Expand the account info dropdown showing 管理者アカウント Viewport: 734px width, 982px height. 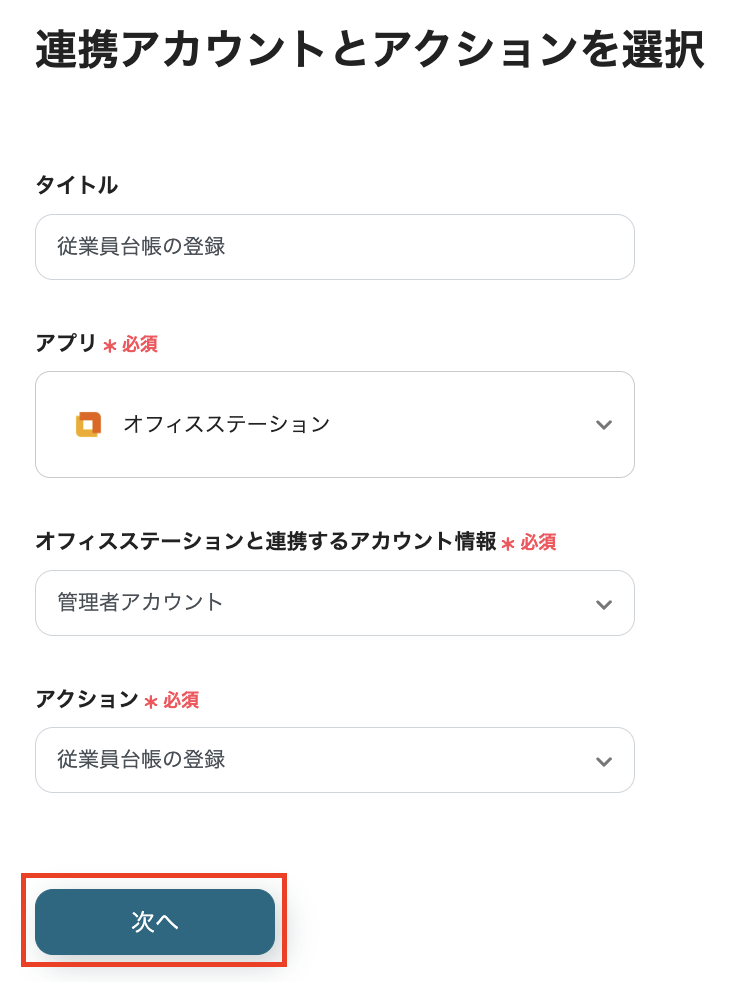[335, 603]
